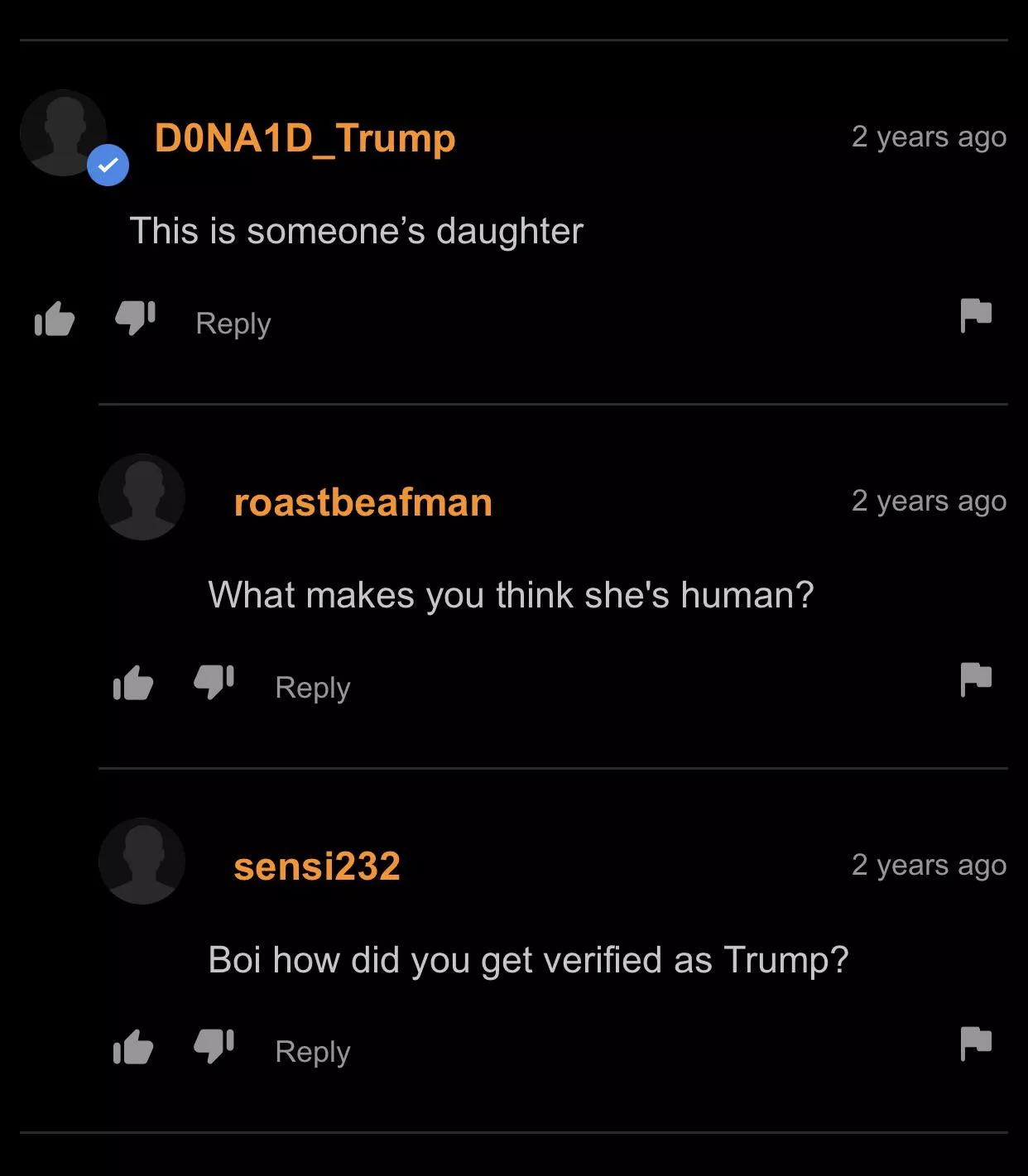This screenshot has width=1028, height=1176.
Task: Reply to roastbeafman's comment
Action: [x=313, y=688]
